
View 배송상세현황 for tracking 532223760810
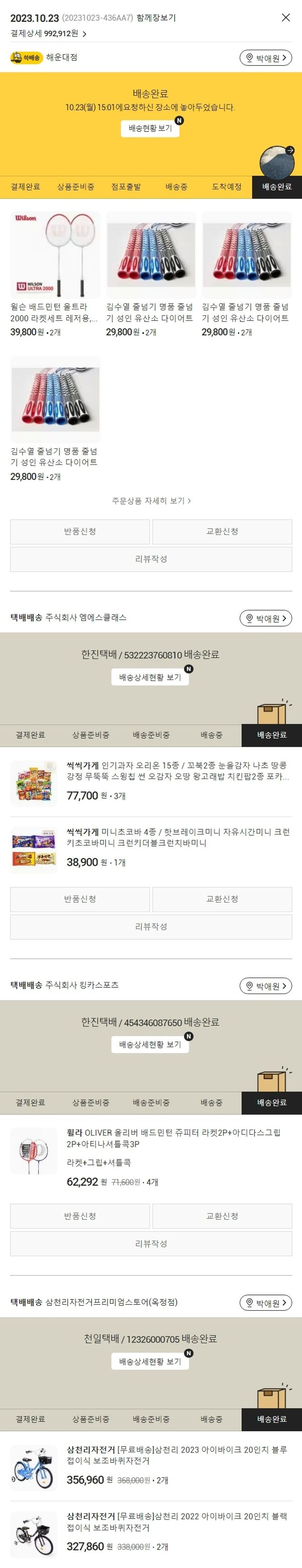(x=150, y=677)
